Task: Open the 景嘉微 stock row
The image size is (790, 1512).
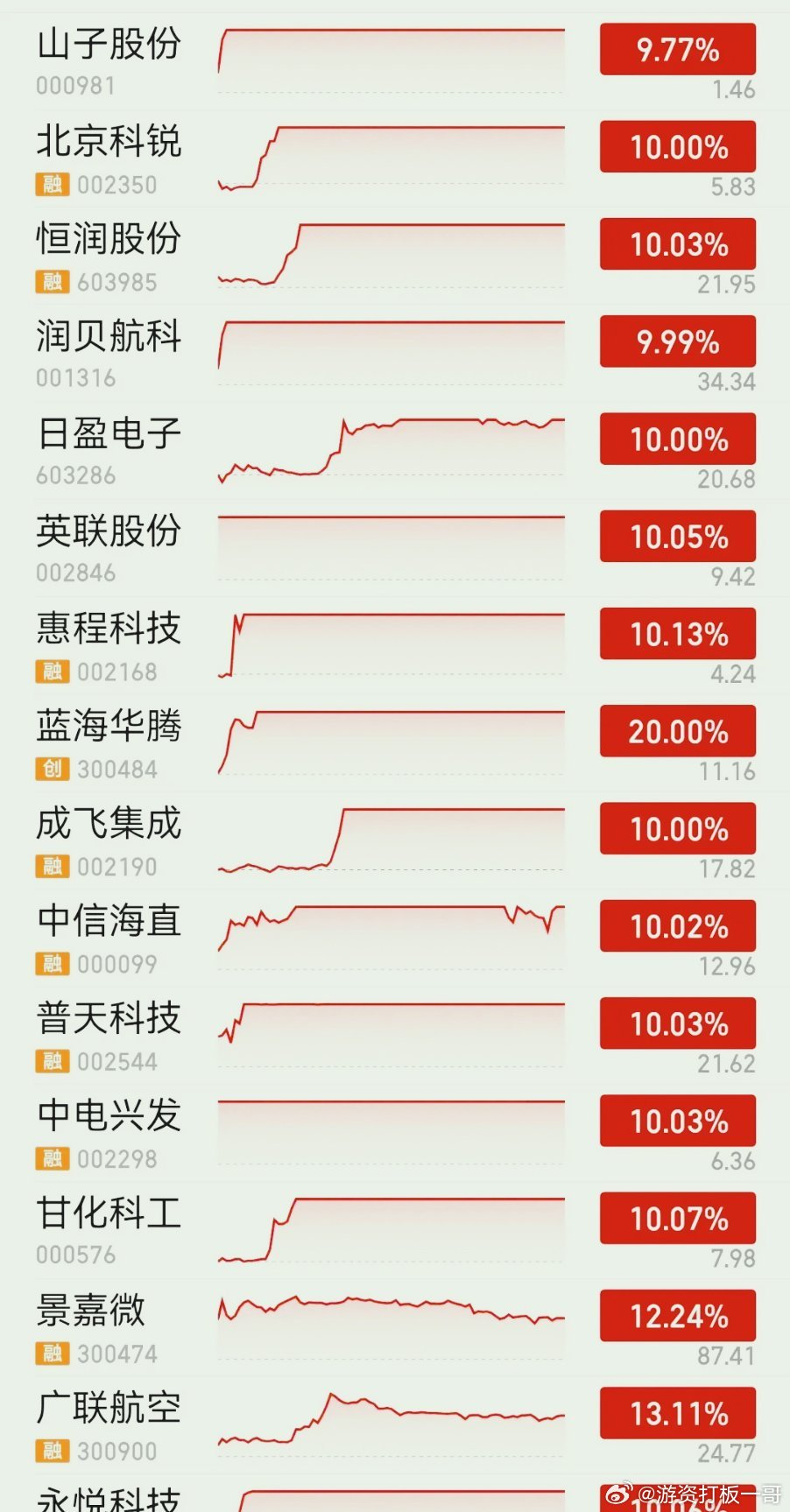Action: pyautogui.click(x=395, y=1327)
